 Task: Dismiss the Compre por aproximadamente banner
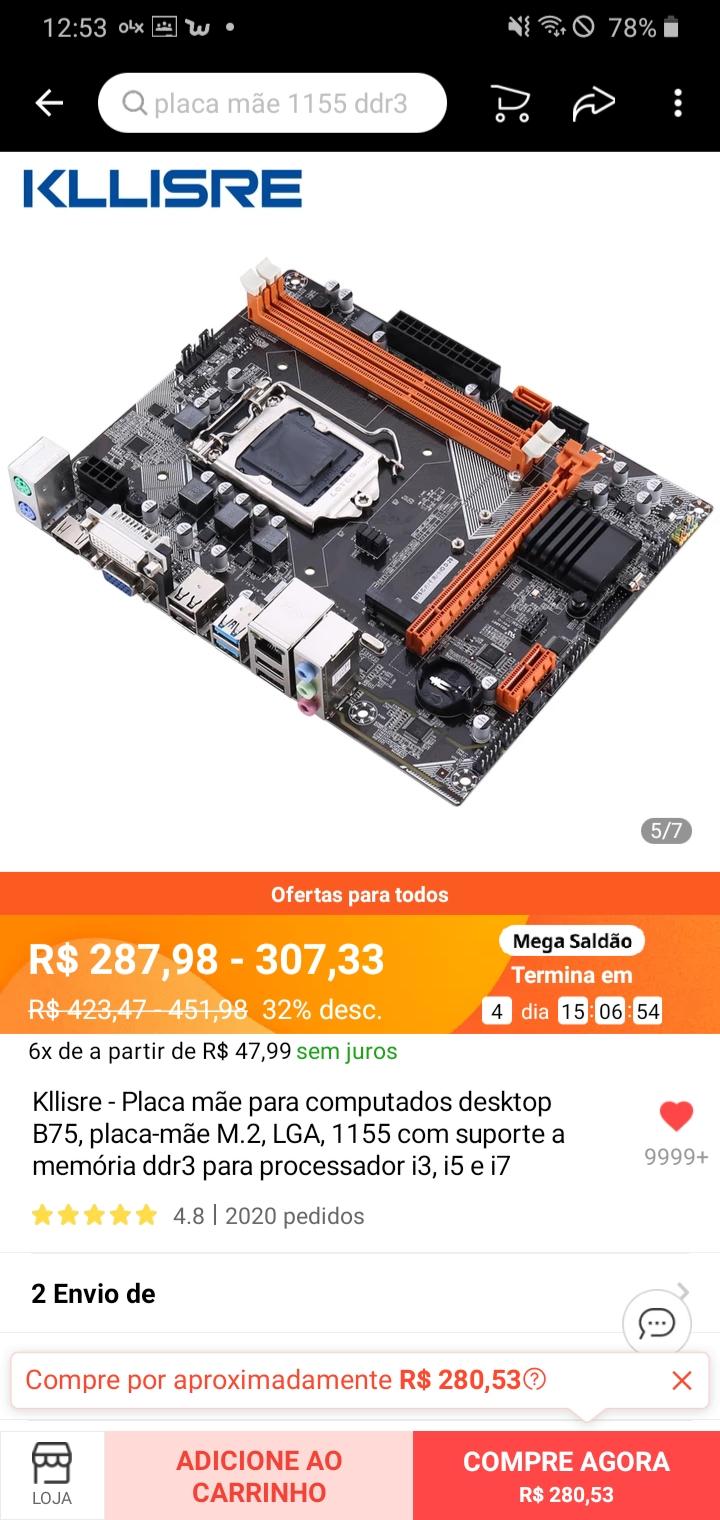click(682, 1381)
